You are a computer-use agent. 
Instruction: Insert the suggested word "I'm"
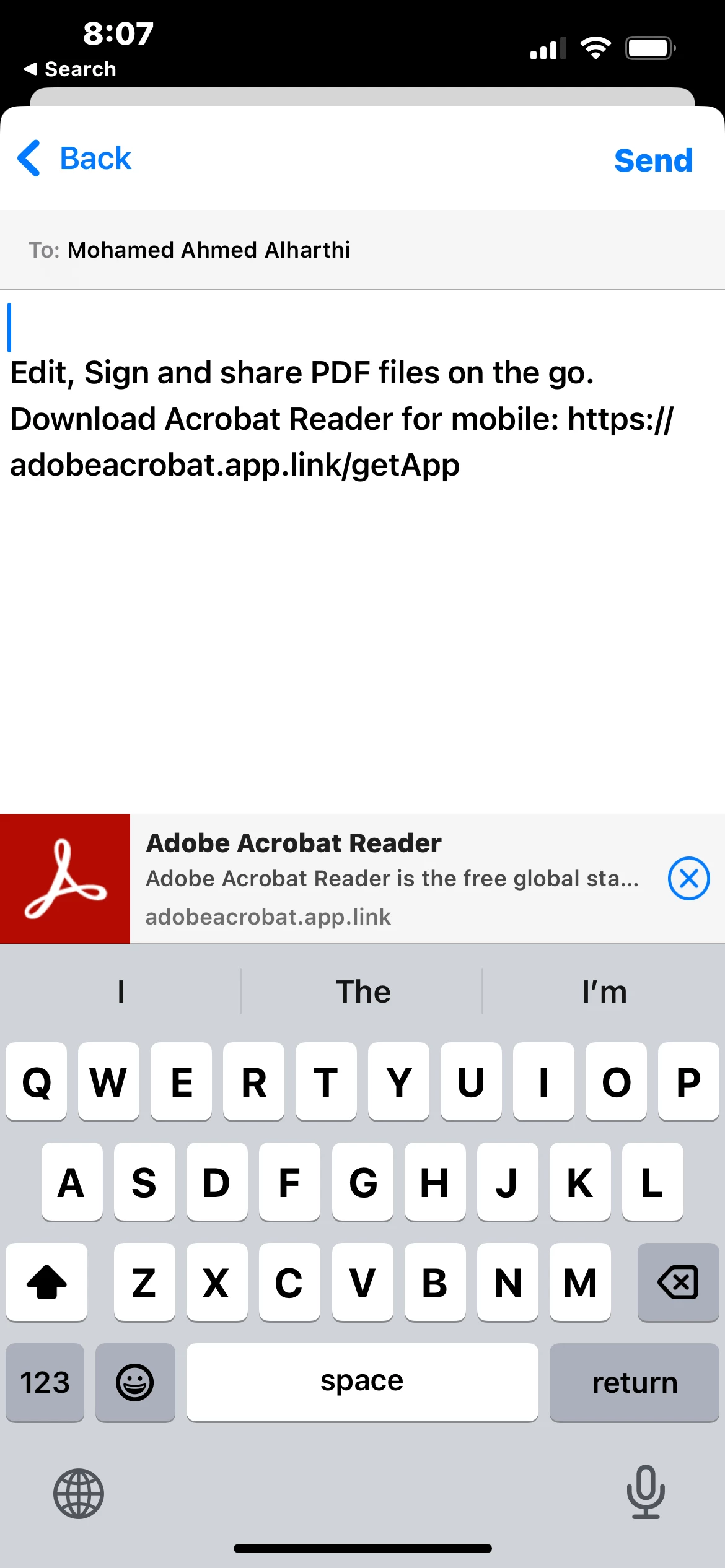(x=604, y=992)
